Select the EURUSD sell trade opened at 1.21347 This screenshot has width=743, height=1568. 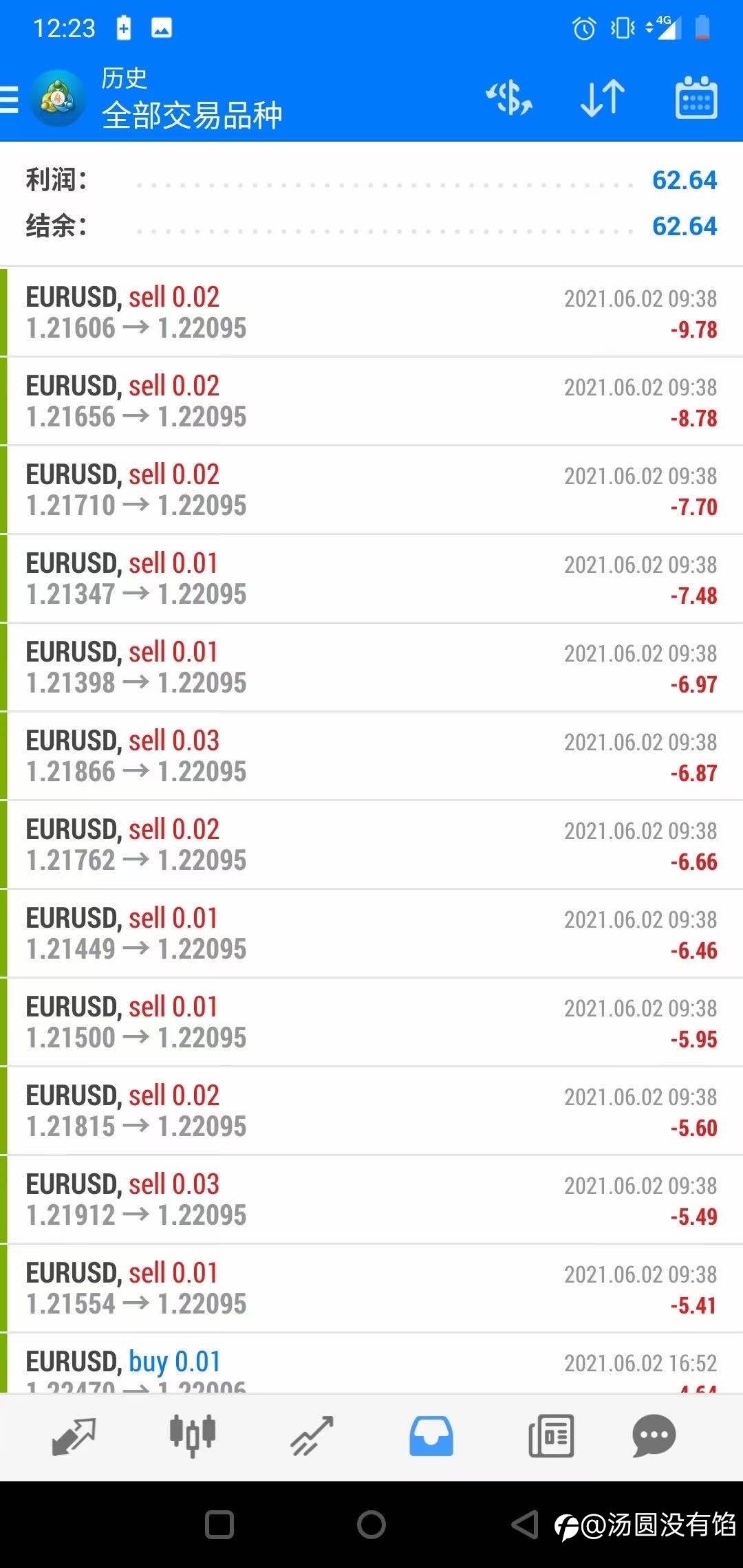click(x=371, y=578)
